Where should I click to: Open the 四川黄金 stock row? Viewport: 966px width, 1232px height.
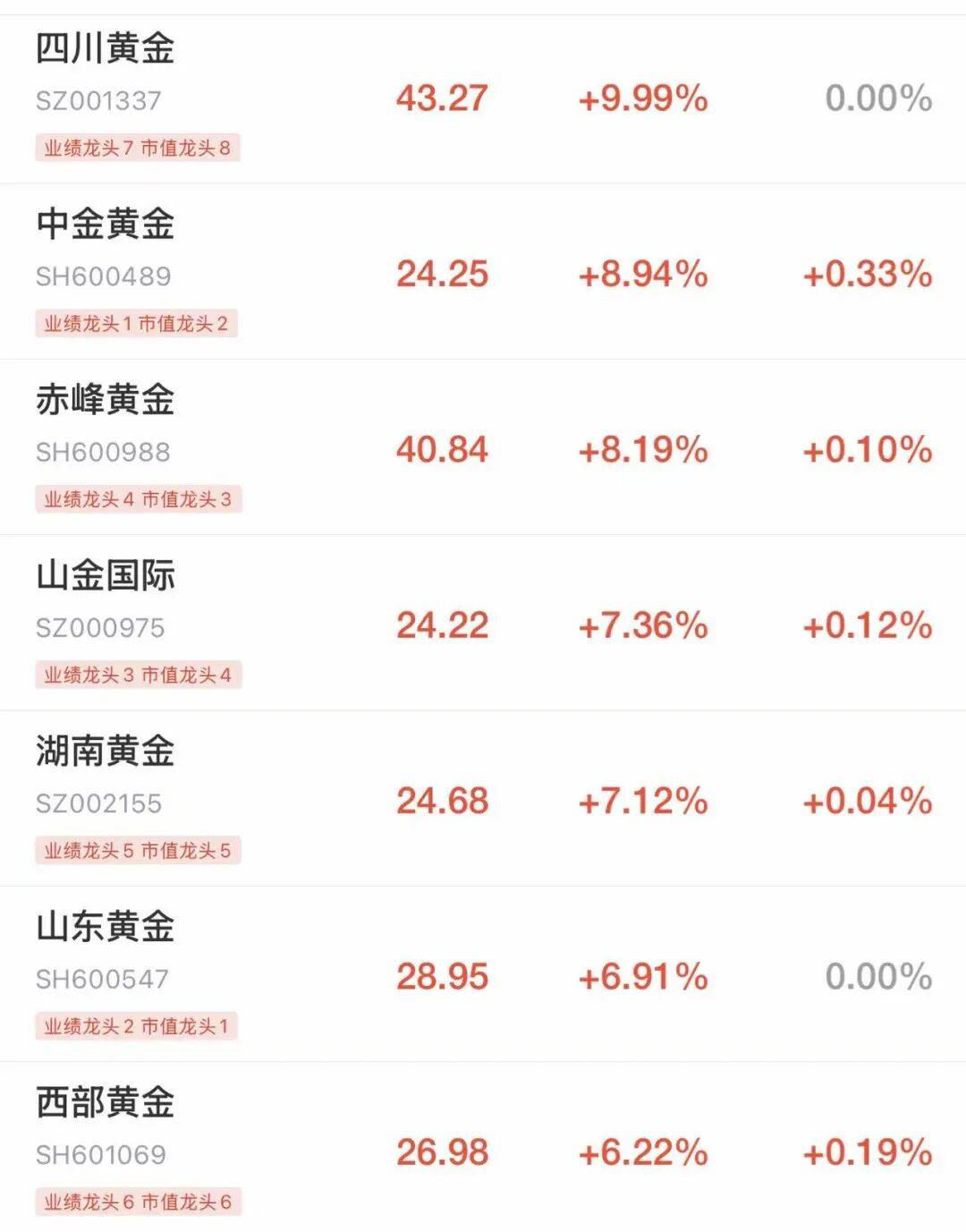point(483,98)
